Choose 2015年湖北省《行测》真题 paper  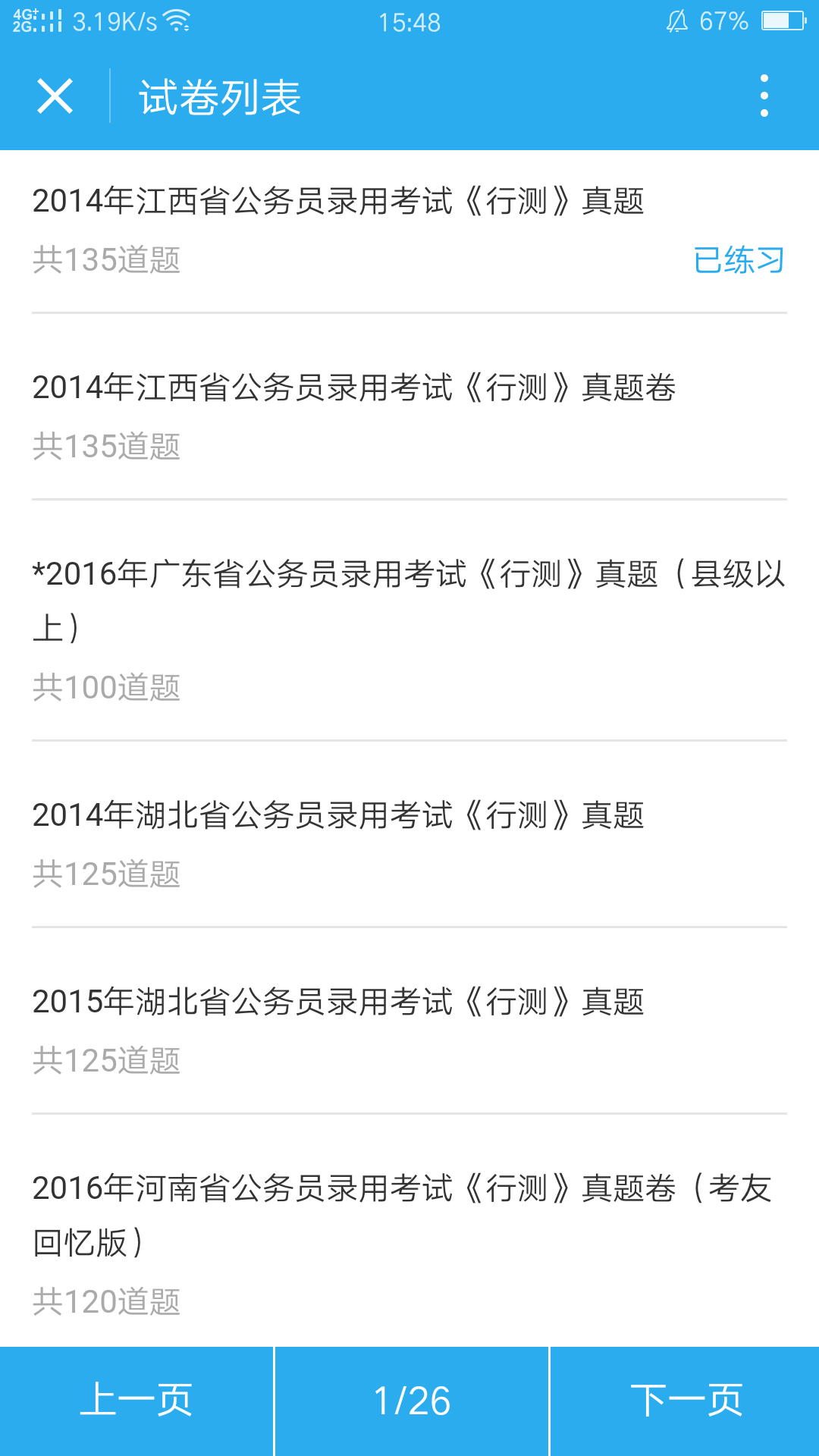pyautogui.click(x=337, y=1003)
